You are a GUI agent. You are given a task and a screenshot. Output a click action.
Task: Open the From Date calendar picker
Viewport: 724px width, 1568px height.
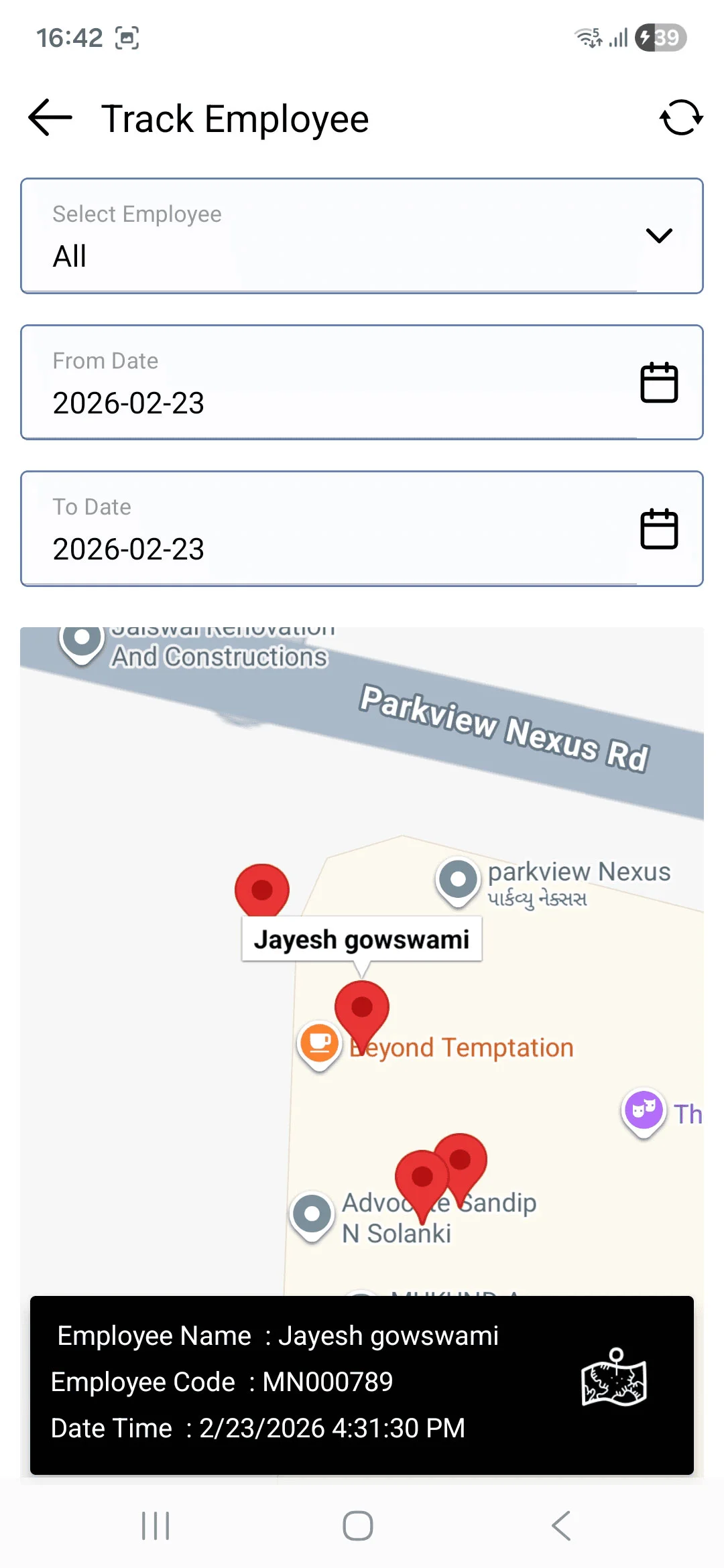click(x=658, y=383)
